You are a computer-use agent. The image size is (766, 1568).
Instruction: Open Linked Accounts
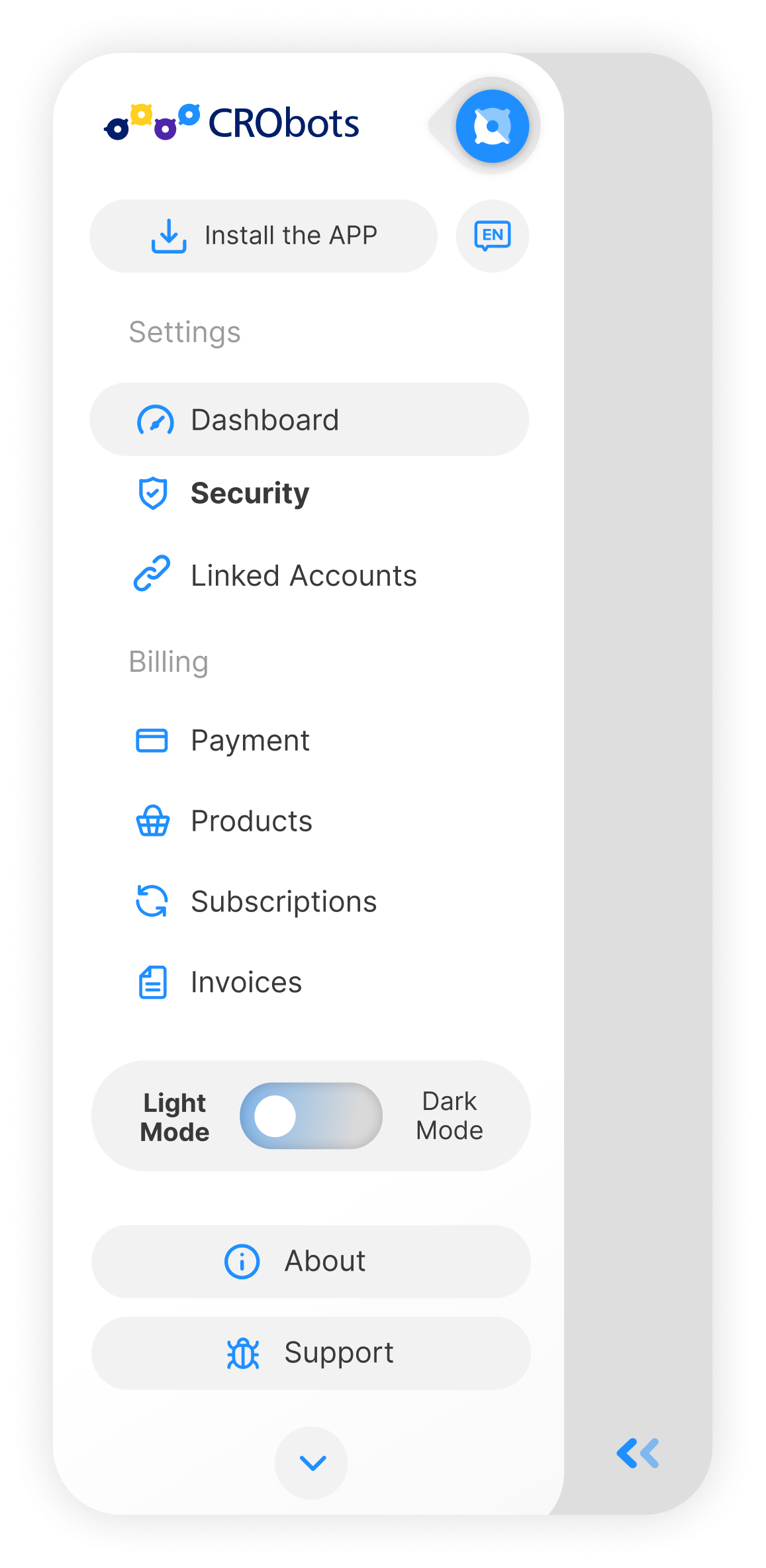(303, 575)
